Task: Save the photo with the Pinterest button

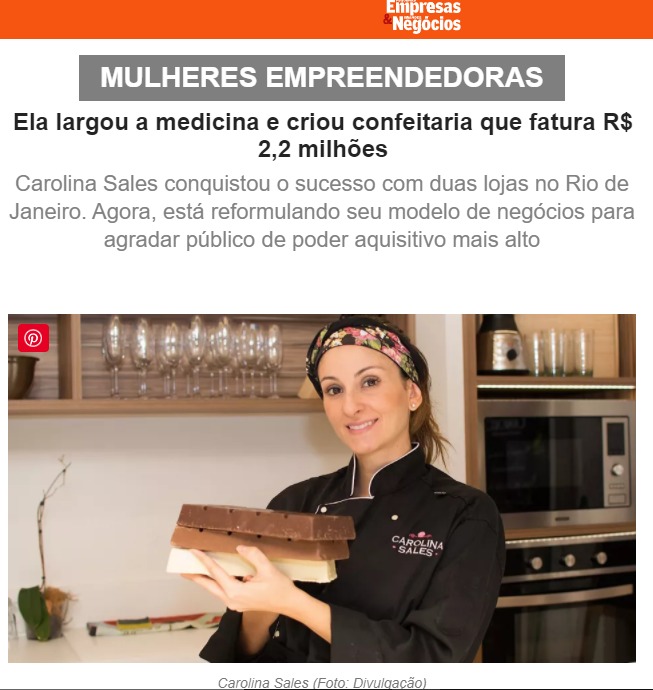Action: 33,338
